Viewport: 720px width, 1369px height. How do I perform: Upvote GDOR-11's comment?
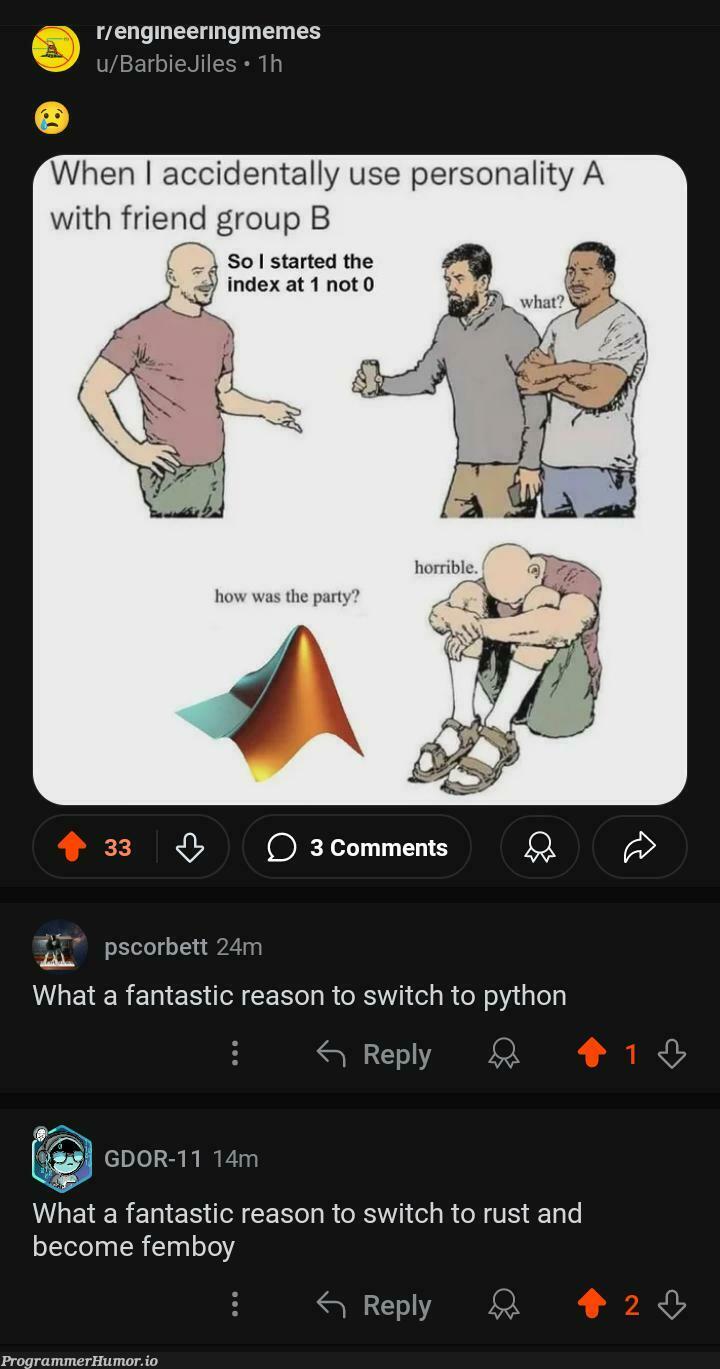pos(592,1304)
